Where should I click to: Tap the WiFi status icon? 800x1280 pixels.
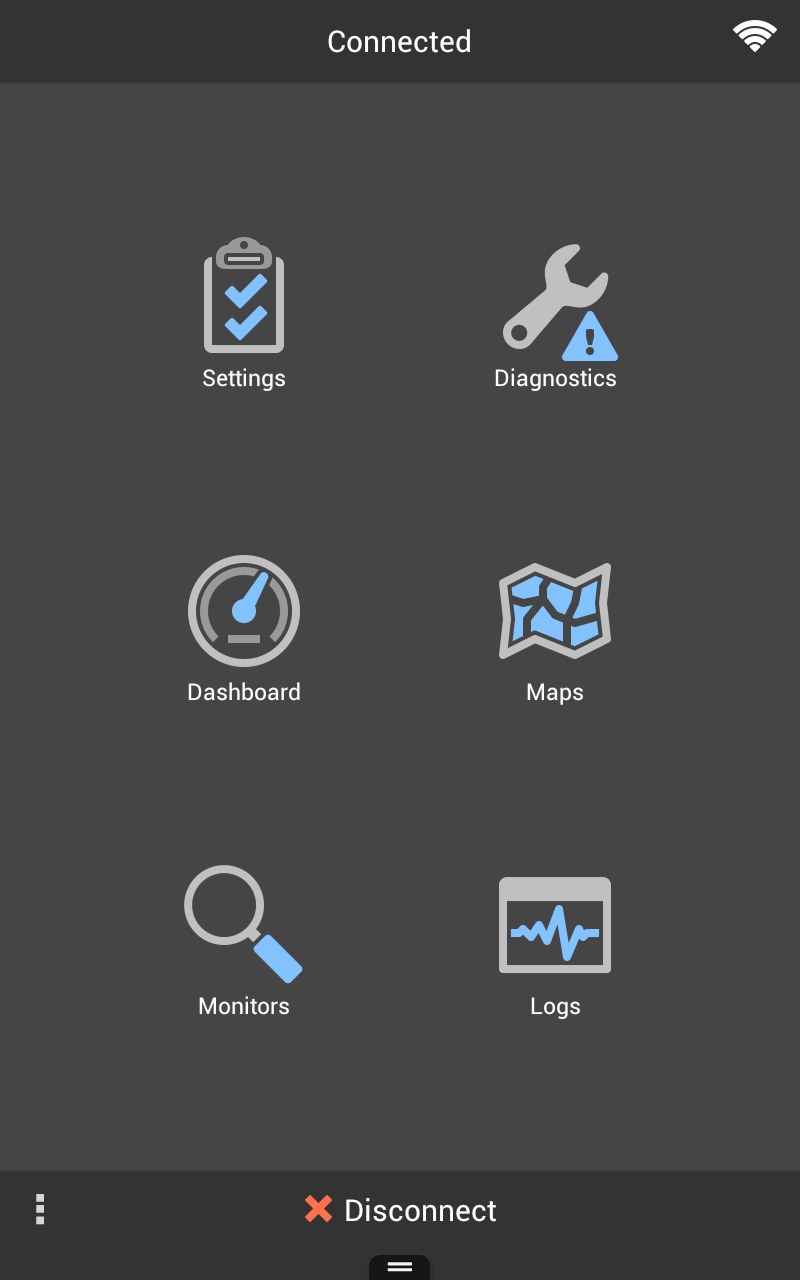tap(753, 36)
